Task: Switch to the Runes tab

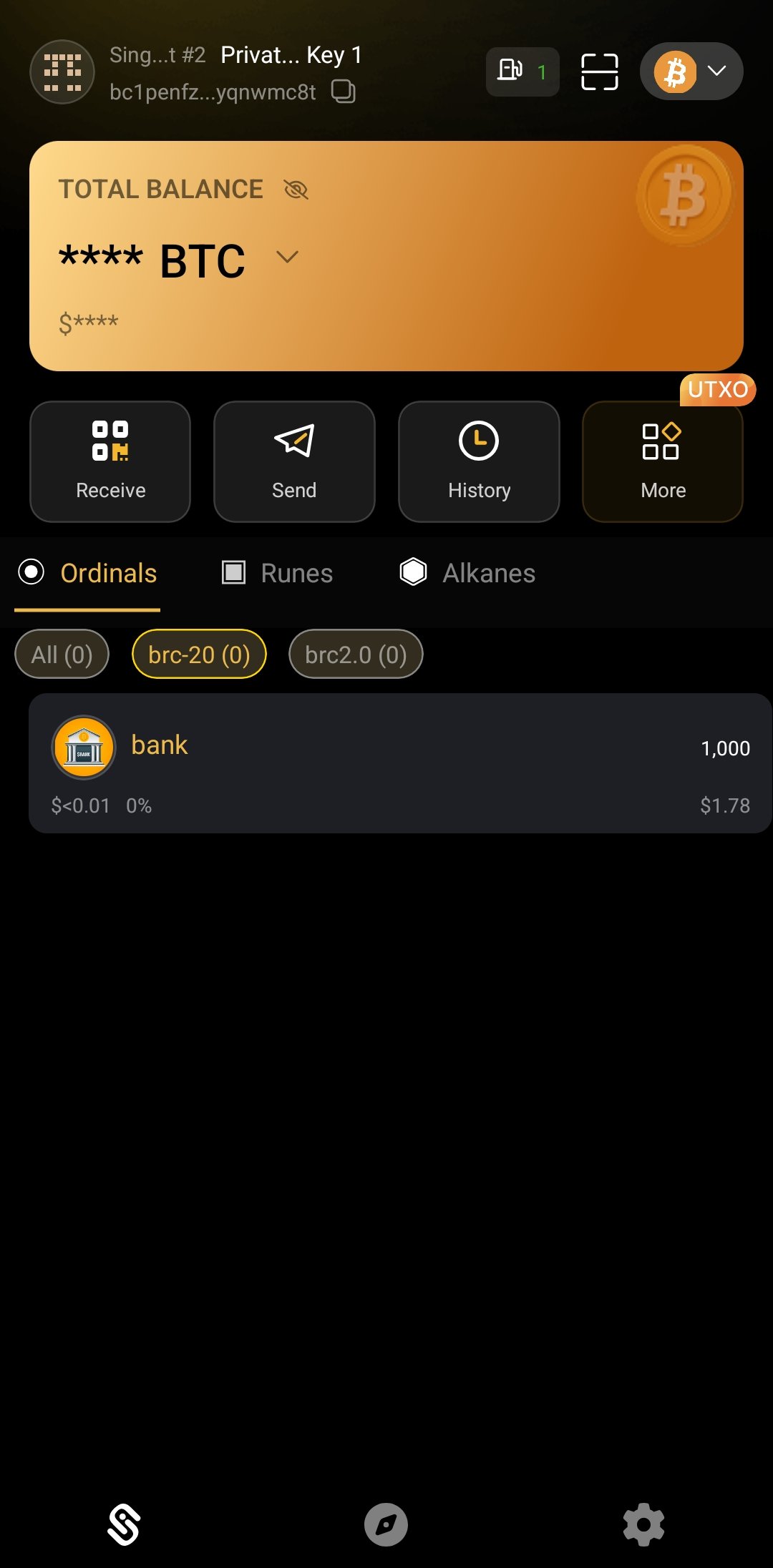Action: [x=278, y=573]
